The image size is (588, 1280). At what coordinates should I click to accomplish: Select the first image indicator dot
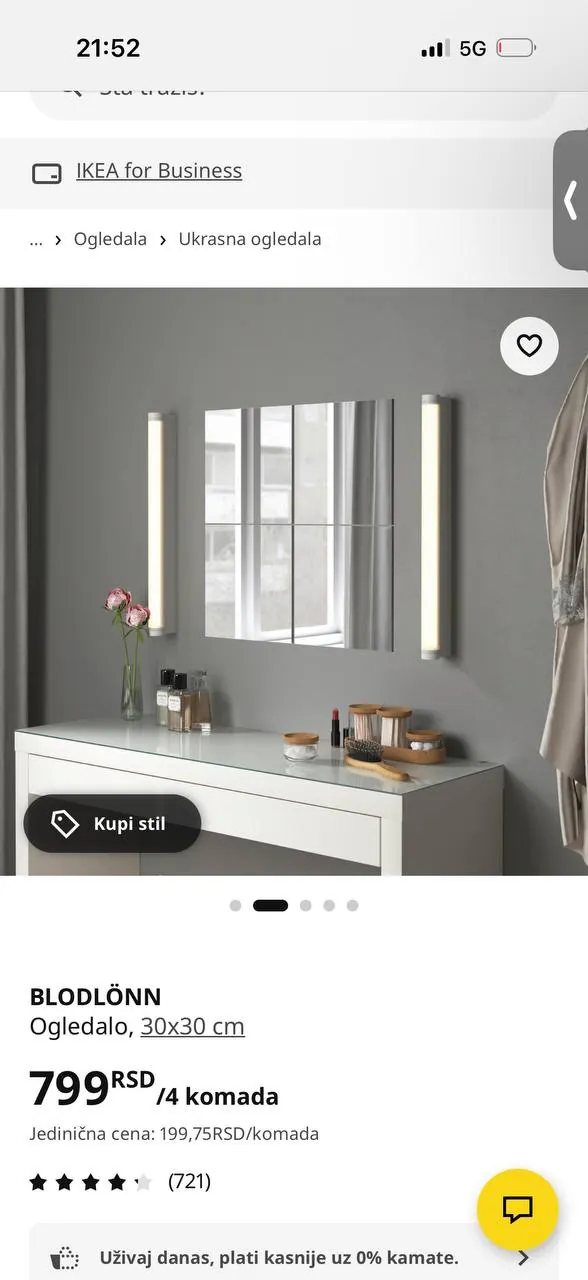(x=236, y=906)
